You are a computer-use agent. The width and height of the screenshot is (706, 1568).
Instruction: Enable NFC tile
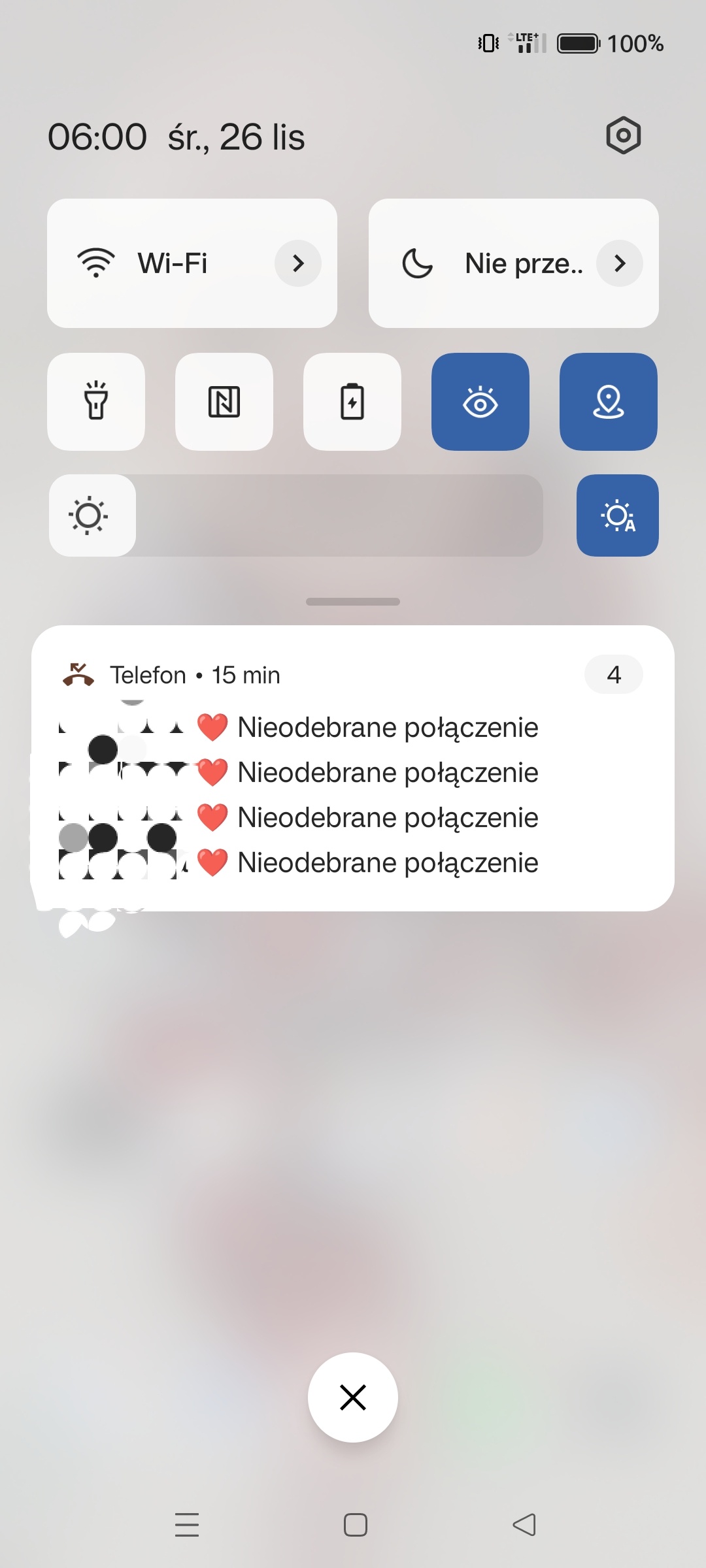224,402
